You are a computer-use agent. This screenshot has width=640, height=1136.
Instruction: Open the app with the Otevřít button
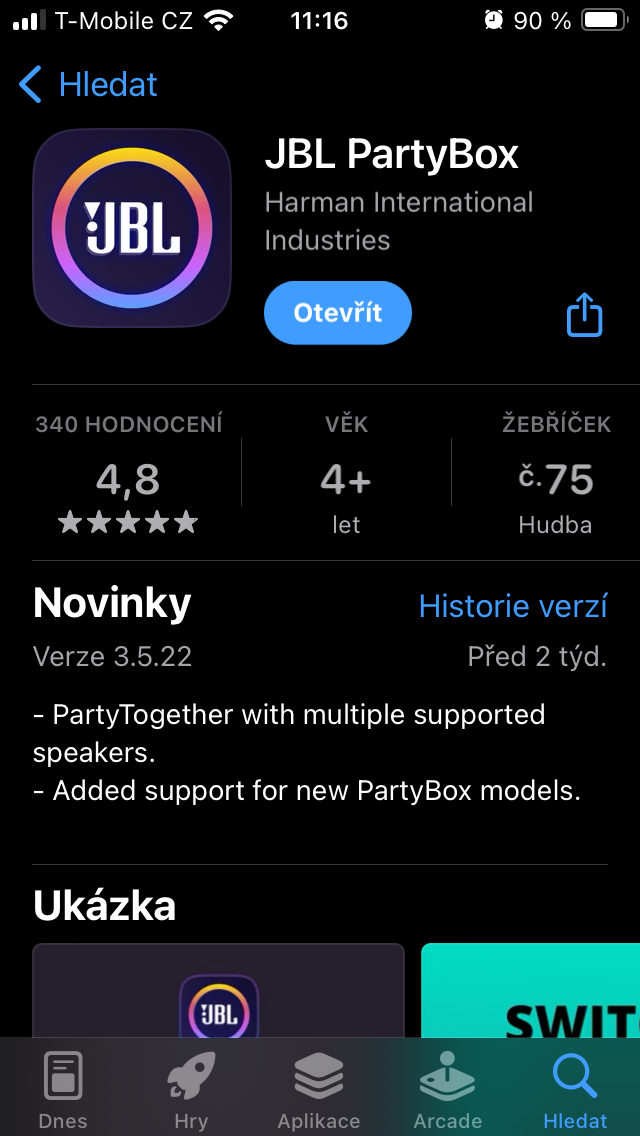[337, 313]
